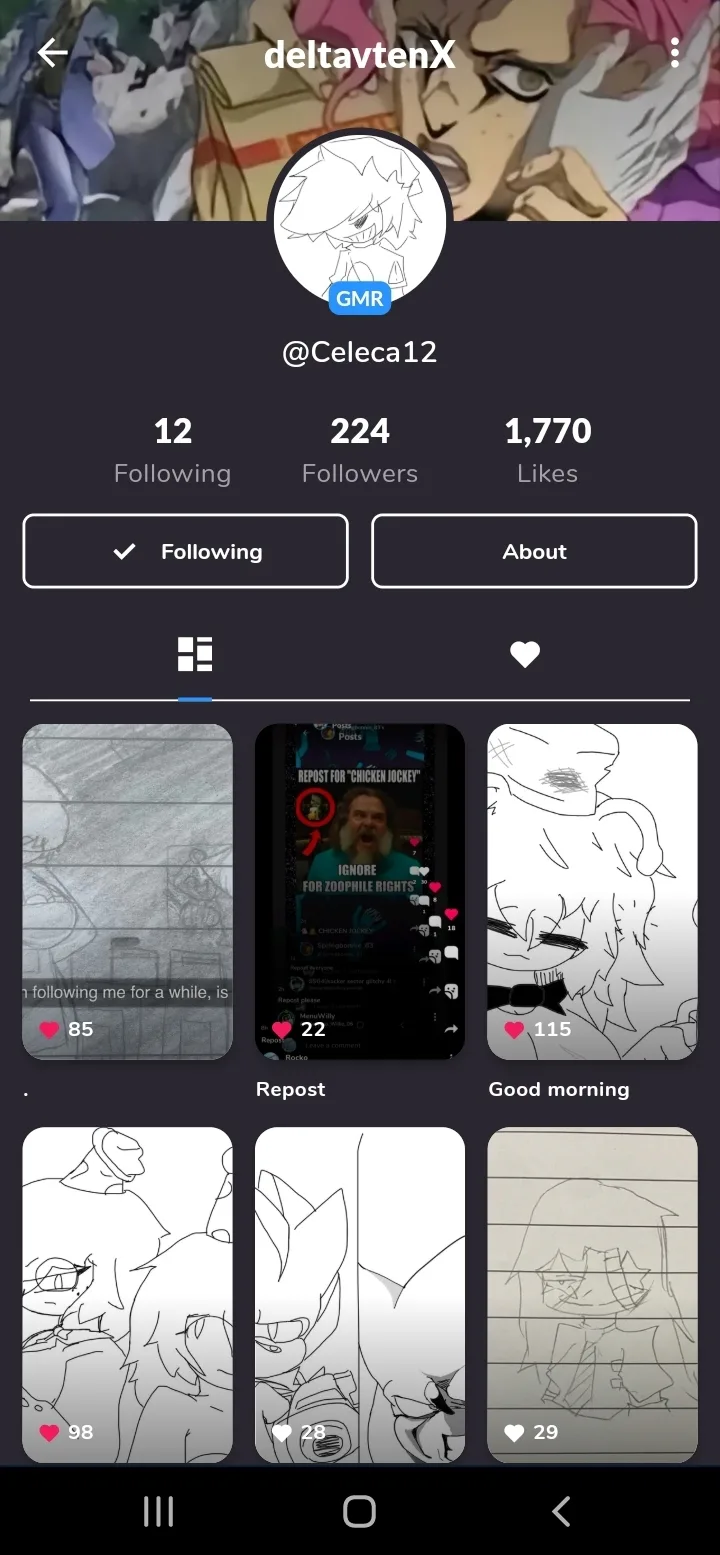Open the Repost post with 22 likes
Viewport: 720px width, 1555px height.
click(x=360, y=891)
